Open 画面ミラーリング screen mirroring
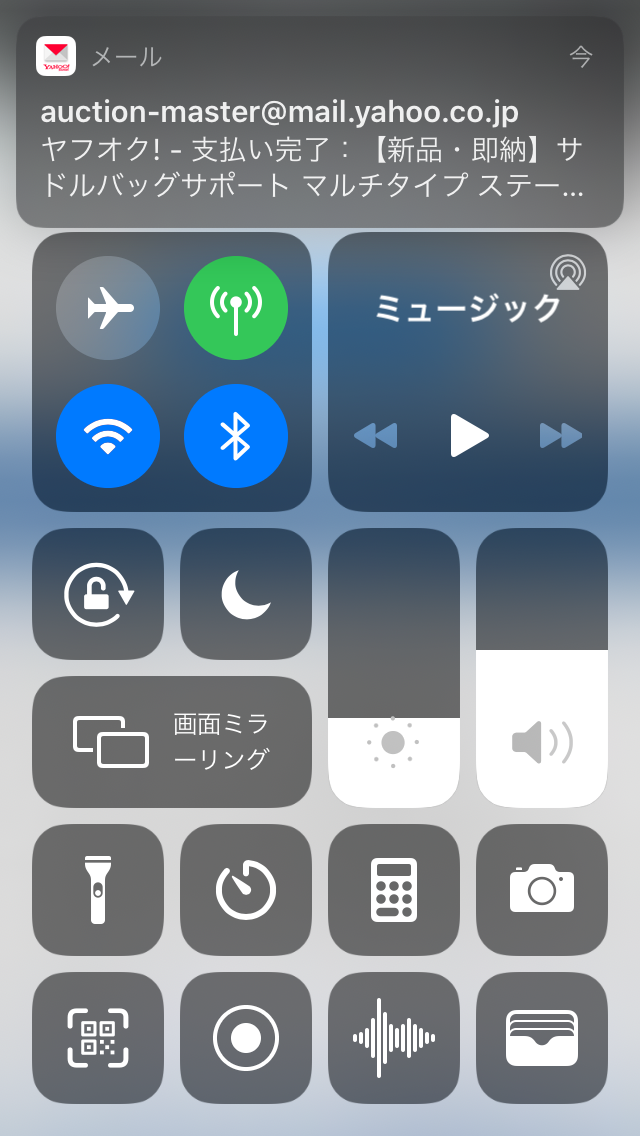 coord(172,742)
